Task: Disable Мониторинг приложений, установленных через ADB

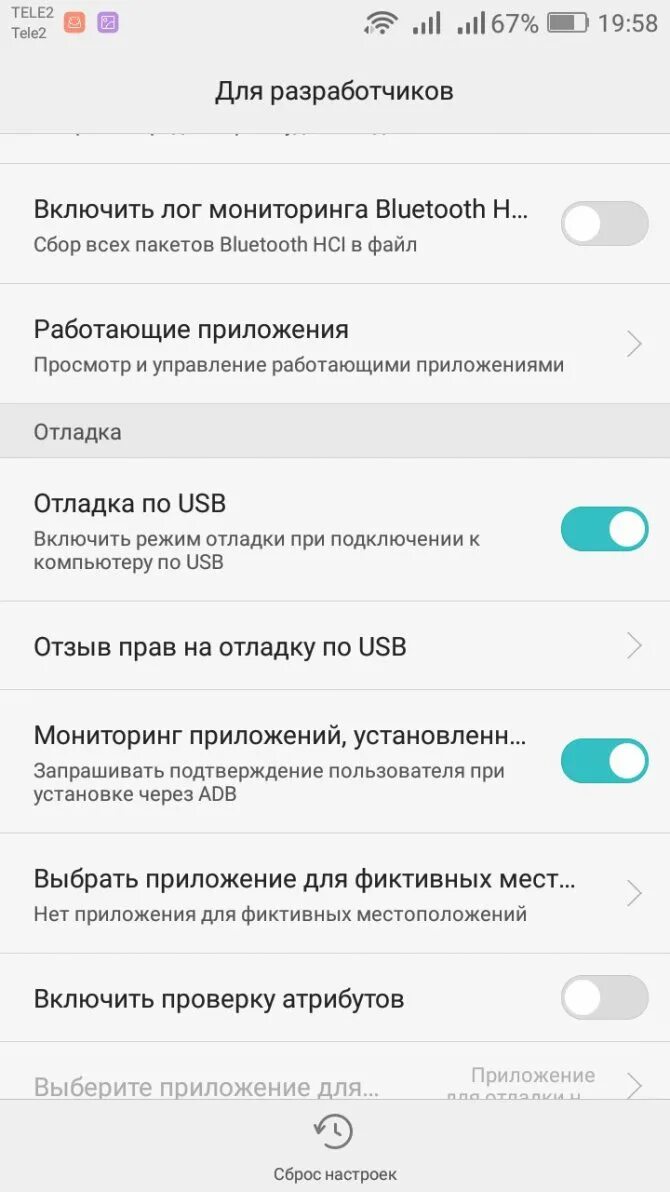Action: [604, 761]
